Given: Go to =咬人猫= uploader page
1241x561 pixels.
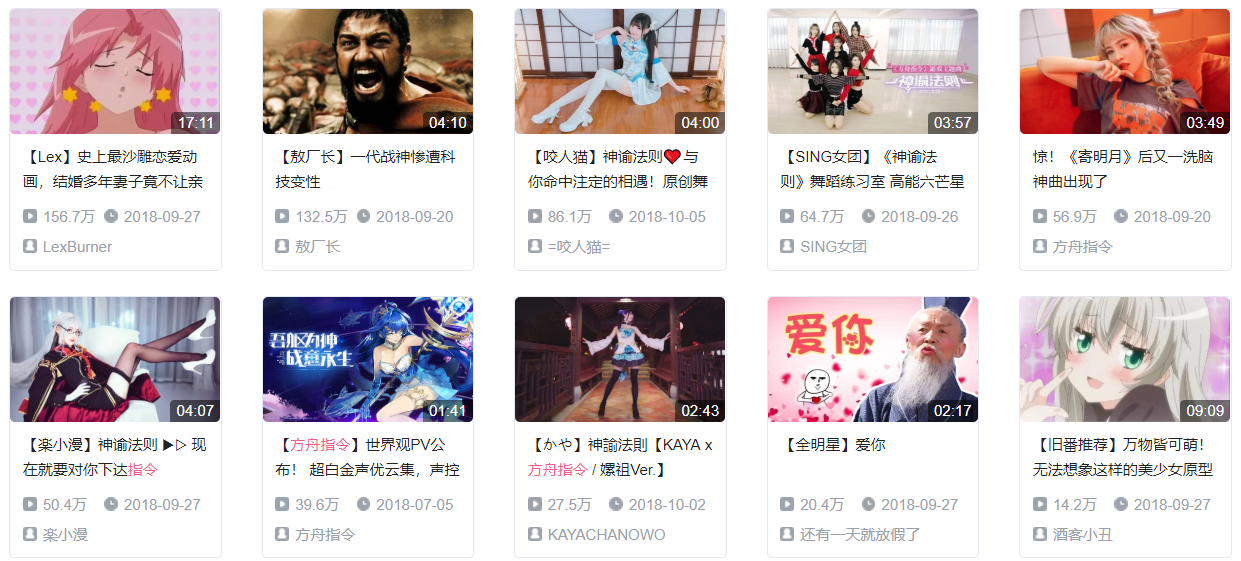Looking at the screenshot, I should pyautogui.click(x=578, y=246).
